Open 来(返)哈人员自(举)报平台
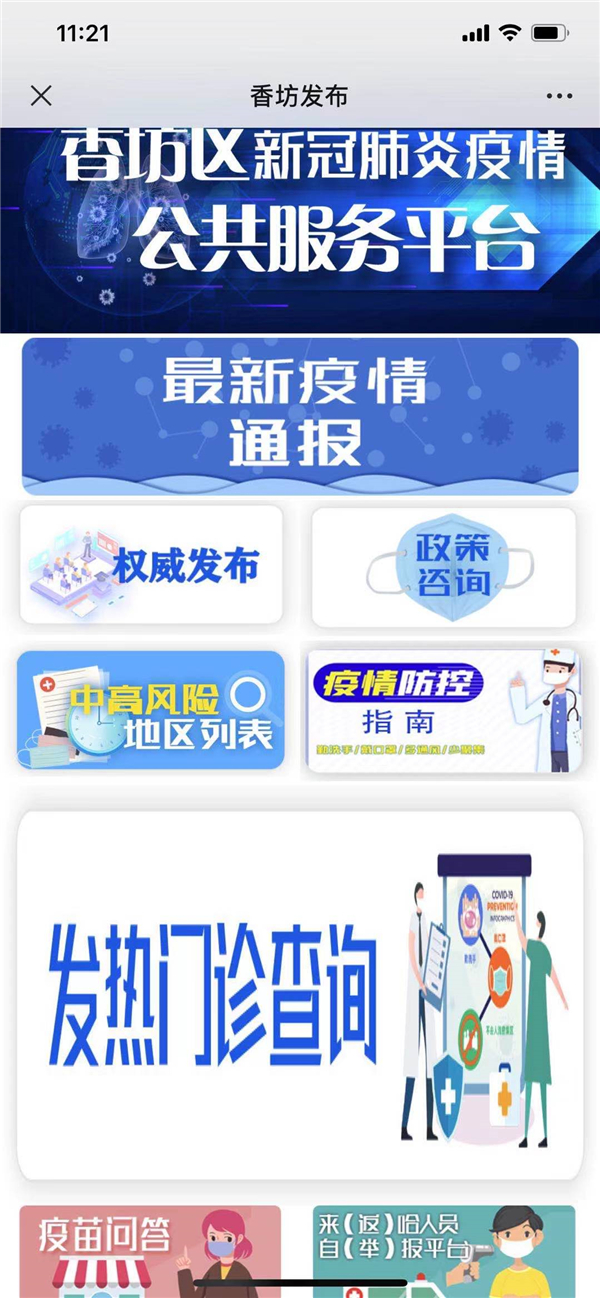The width and height of the screenshot is (600, 1298). tap(443, 1250)
